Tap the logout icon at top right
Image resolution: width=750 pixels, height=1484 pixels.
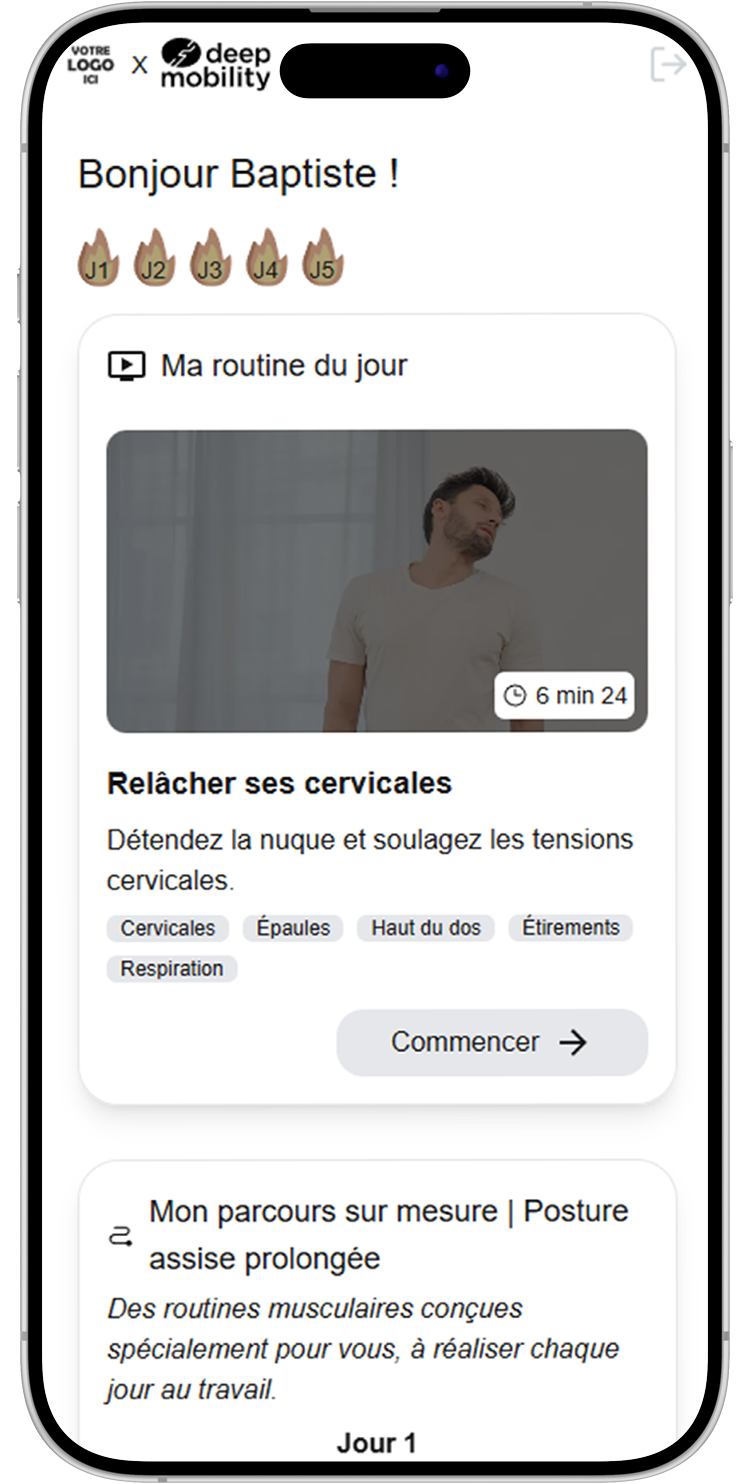tap(668, 65)
